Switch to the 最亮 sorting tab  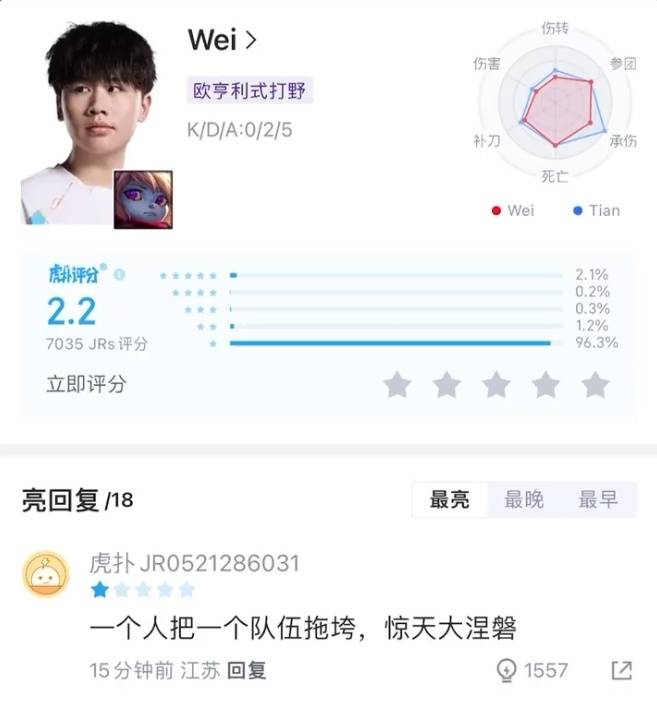pyautogui.click(x=449, y=500)
